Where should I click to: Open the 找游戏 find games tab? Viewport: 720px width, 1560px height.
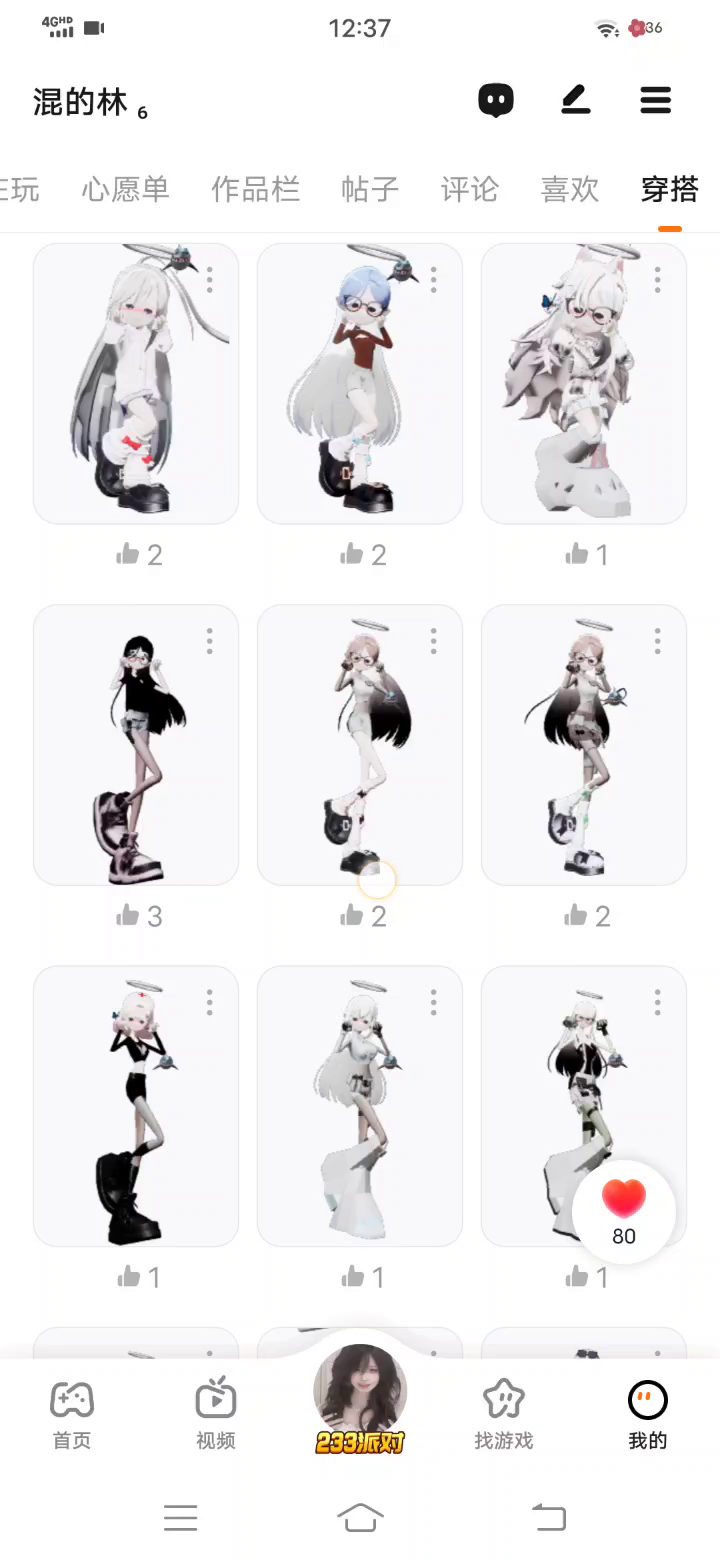pyautogui.click(x=504, y=1414)
